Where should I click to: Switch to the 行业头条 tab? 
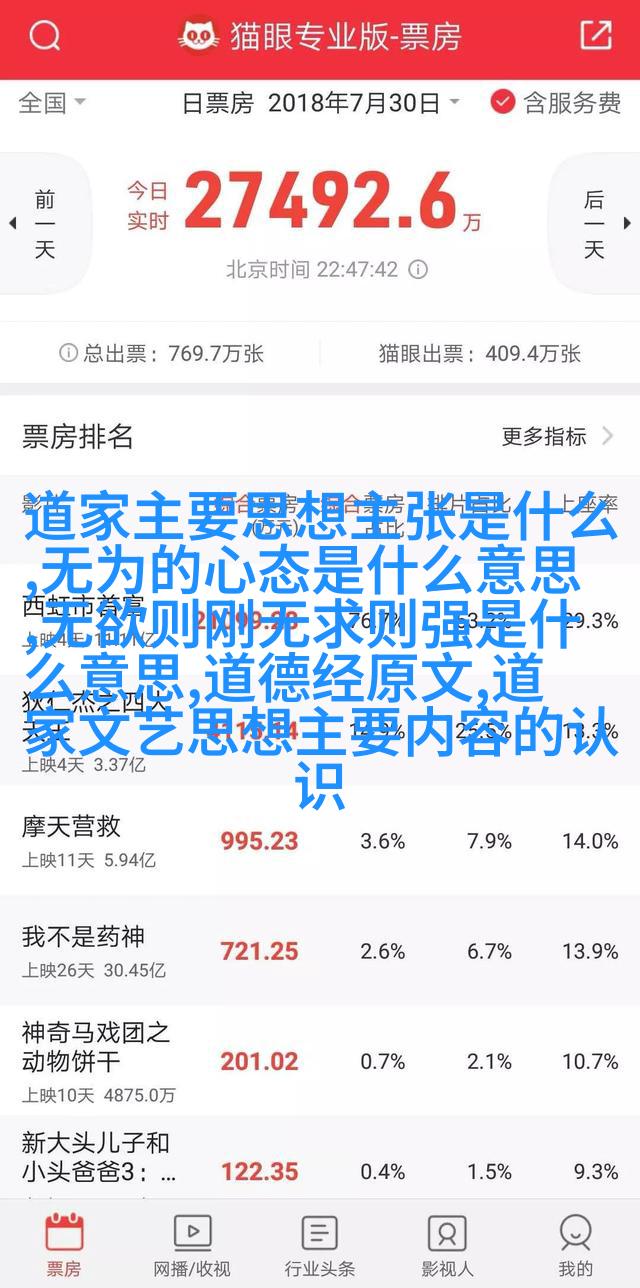click(x=320, y=1245)
